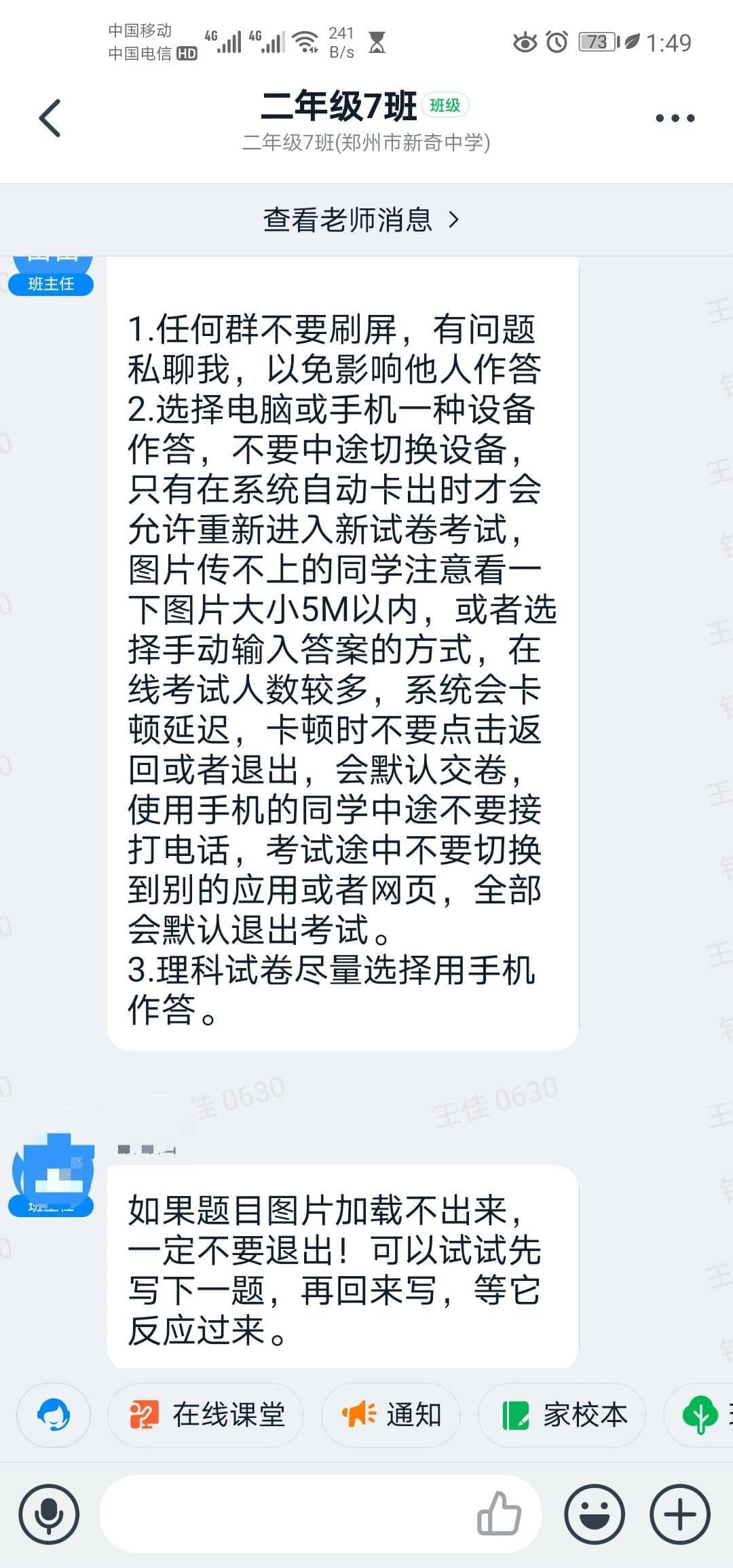This screenshot has width=733, height=1568.
Task: Go back from the 二年级7班 chat
Action: tap(50, 118)
